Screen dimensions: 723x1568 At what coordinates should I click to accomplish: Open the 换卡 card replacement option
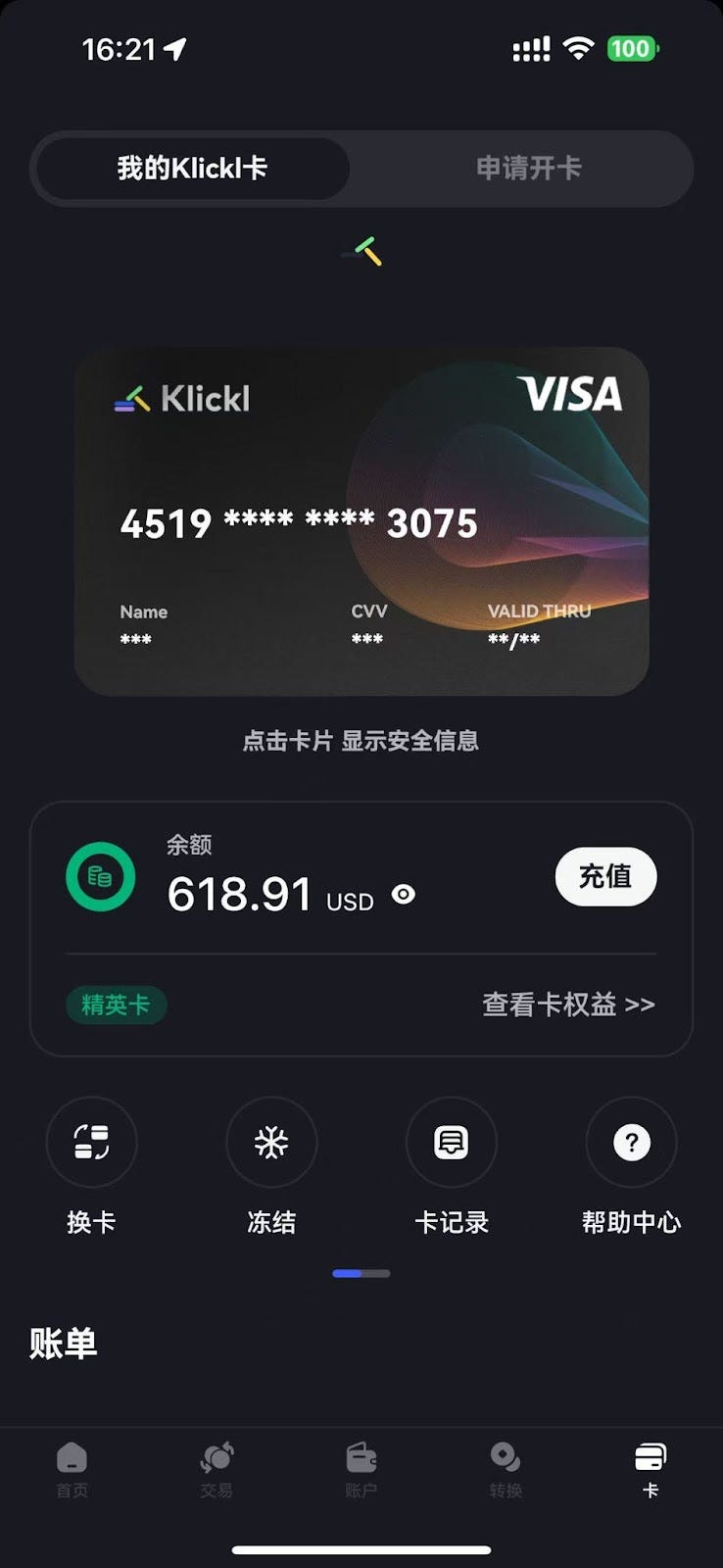point(91,1143)
